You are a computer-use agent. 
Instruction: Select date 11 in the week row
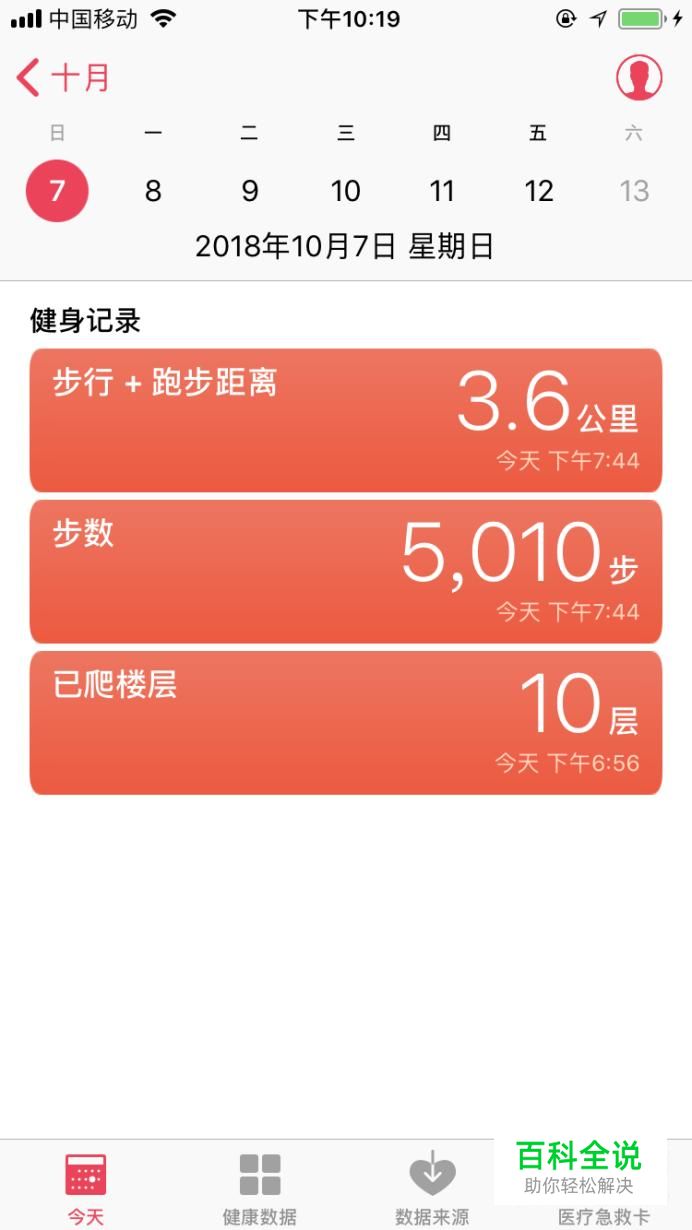pyautogui.click(x=442, y=191)
